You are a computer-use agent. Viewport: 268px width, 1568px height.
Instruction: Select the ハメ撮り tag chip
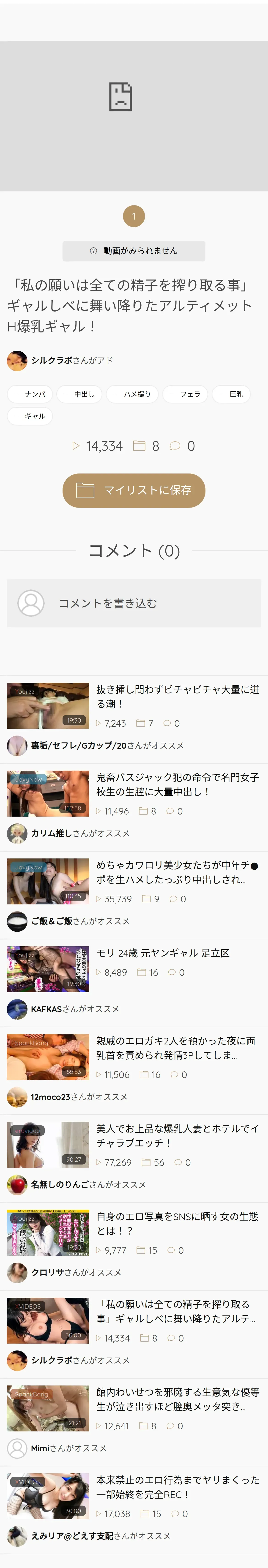pos(132,394)
